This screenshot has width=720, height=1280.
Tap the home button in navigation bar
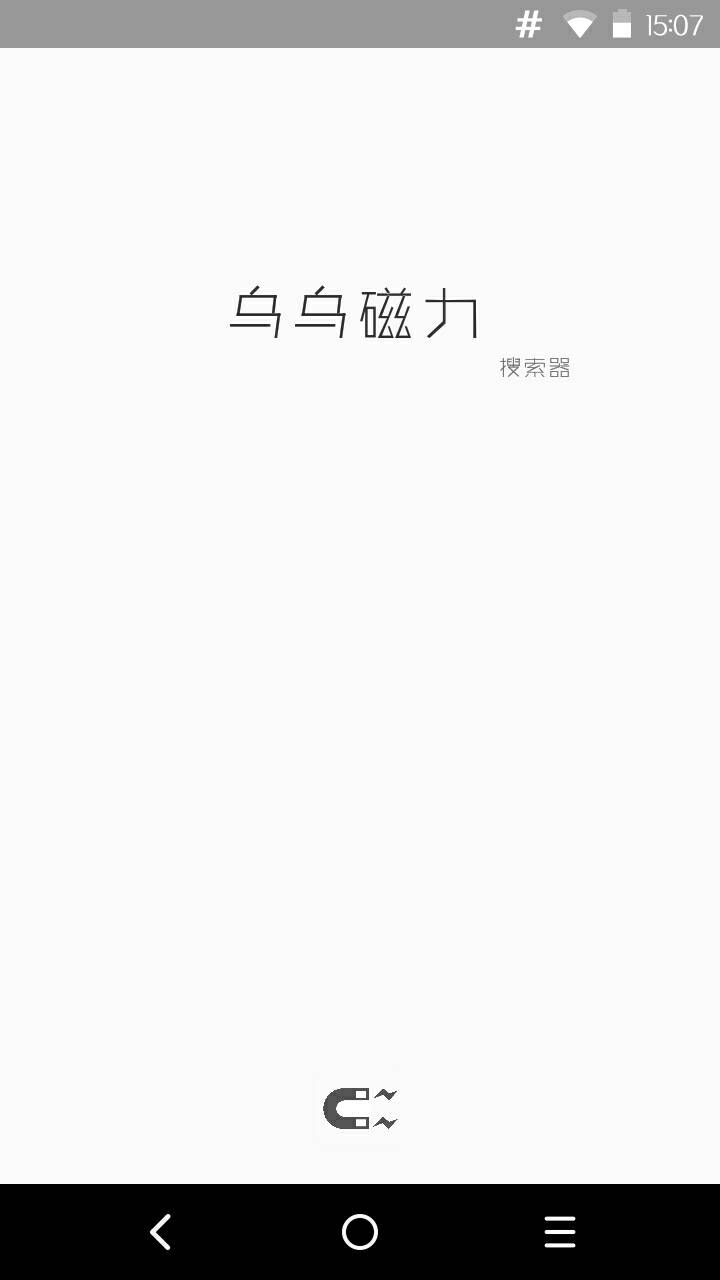click(360, 1232)
